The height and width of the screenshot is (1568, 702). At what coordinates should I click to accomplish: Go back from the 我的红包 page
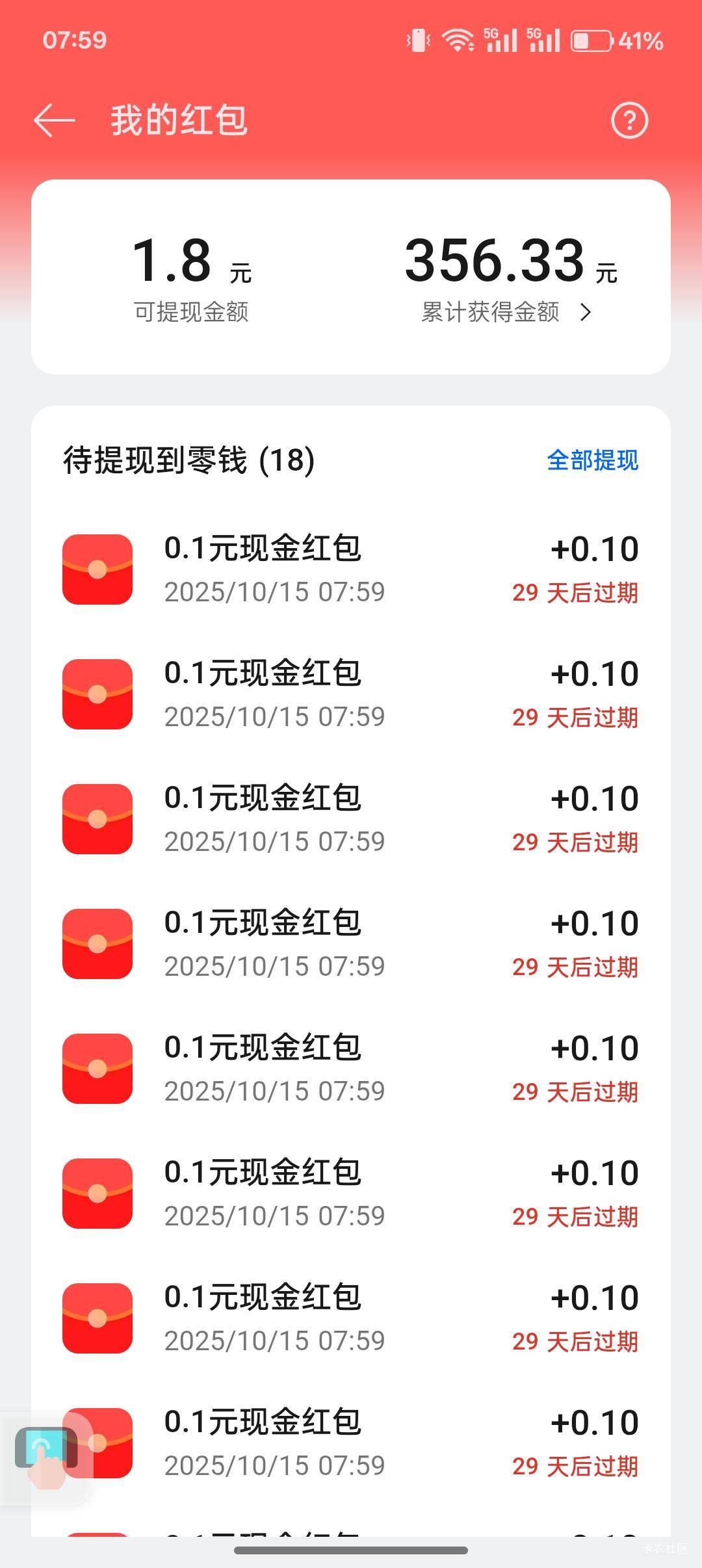pyautogui.click(x=55, y=121)
